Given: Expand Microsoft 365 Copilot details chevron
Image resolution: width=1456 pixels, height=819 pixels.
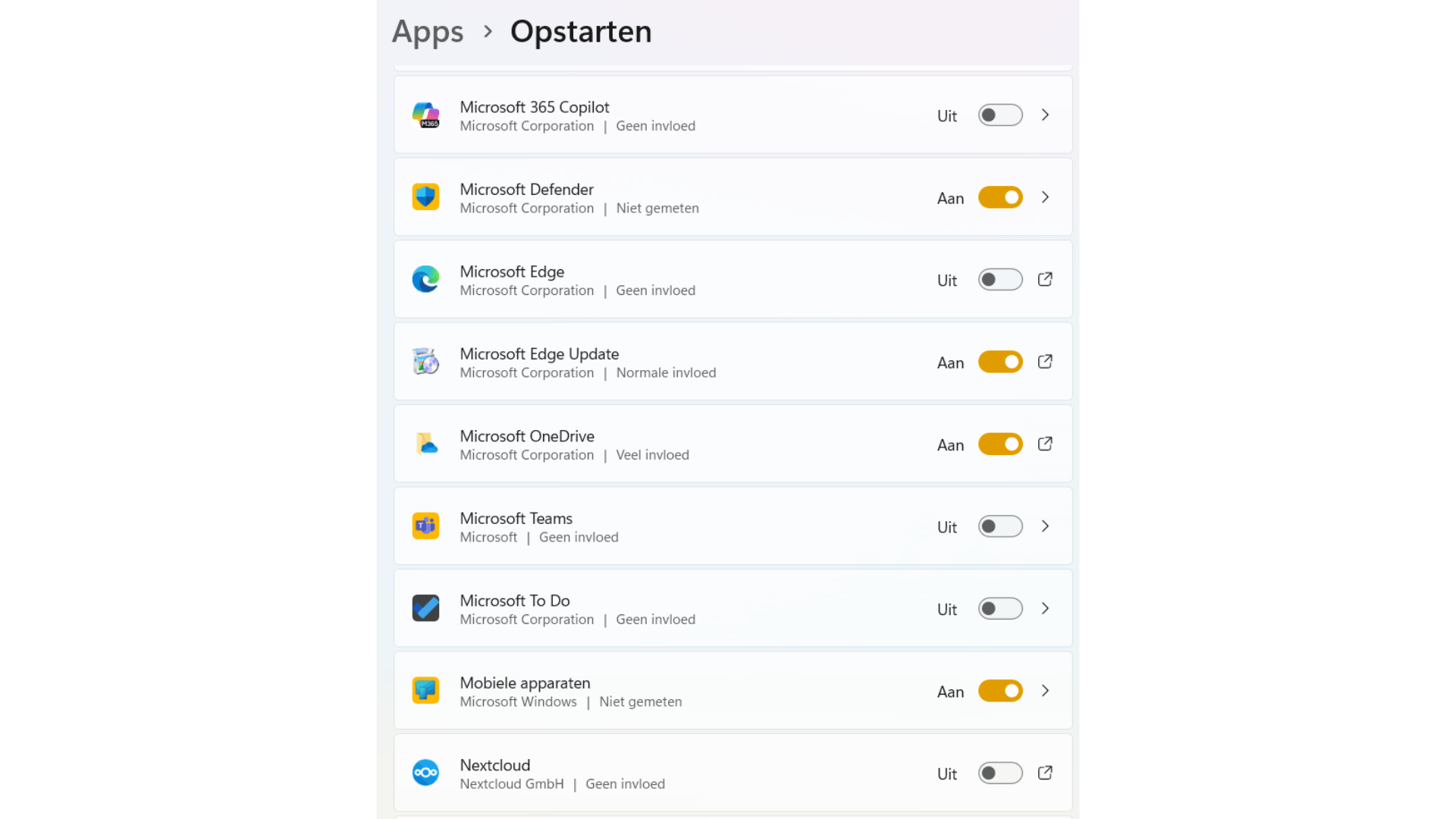Looking at the screenshot, I should [x=1045, y=115].
